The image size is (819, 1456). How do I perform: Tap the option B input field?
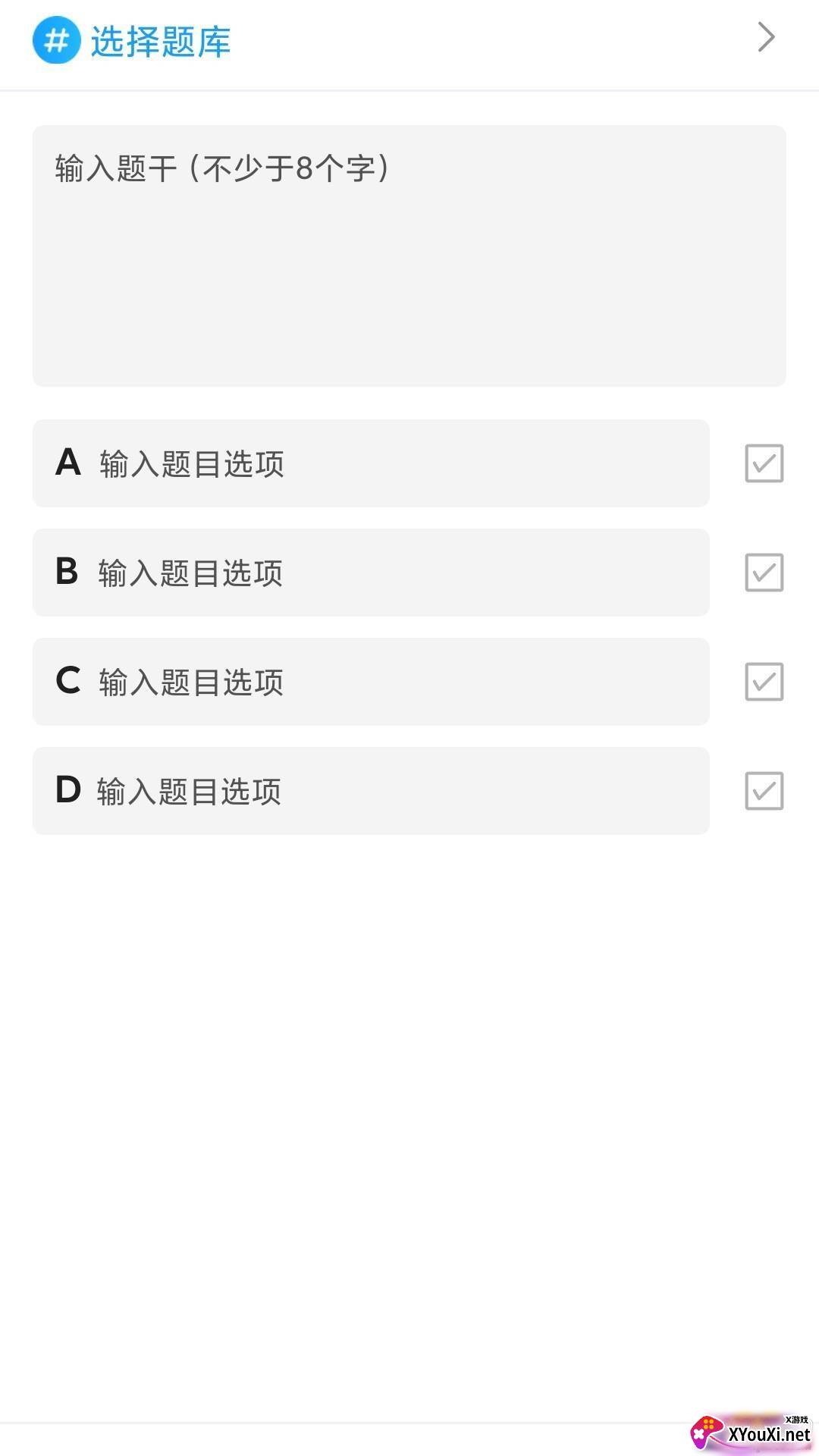pos(371,573)
